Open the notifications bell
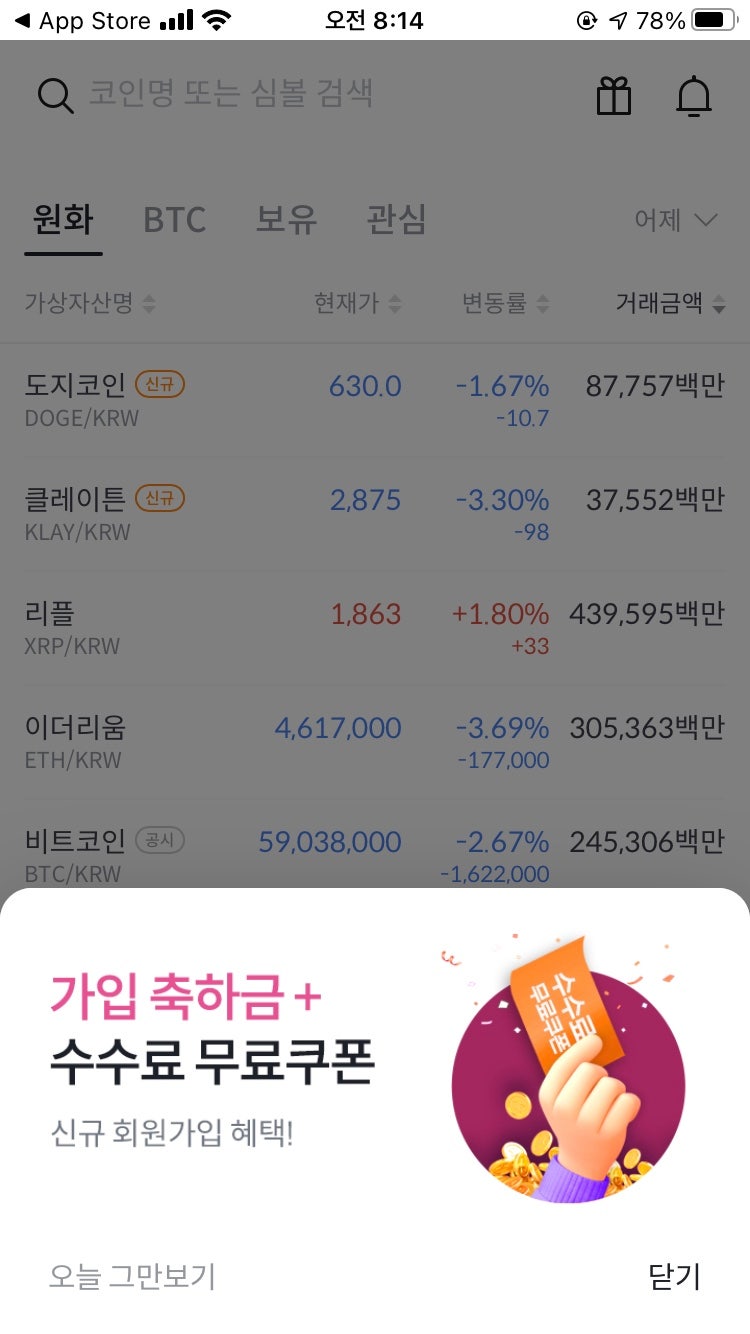 click(x=693, y=96)
